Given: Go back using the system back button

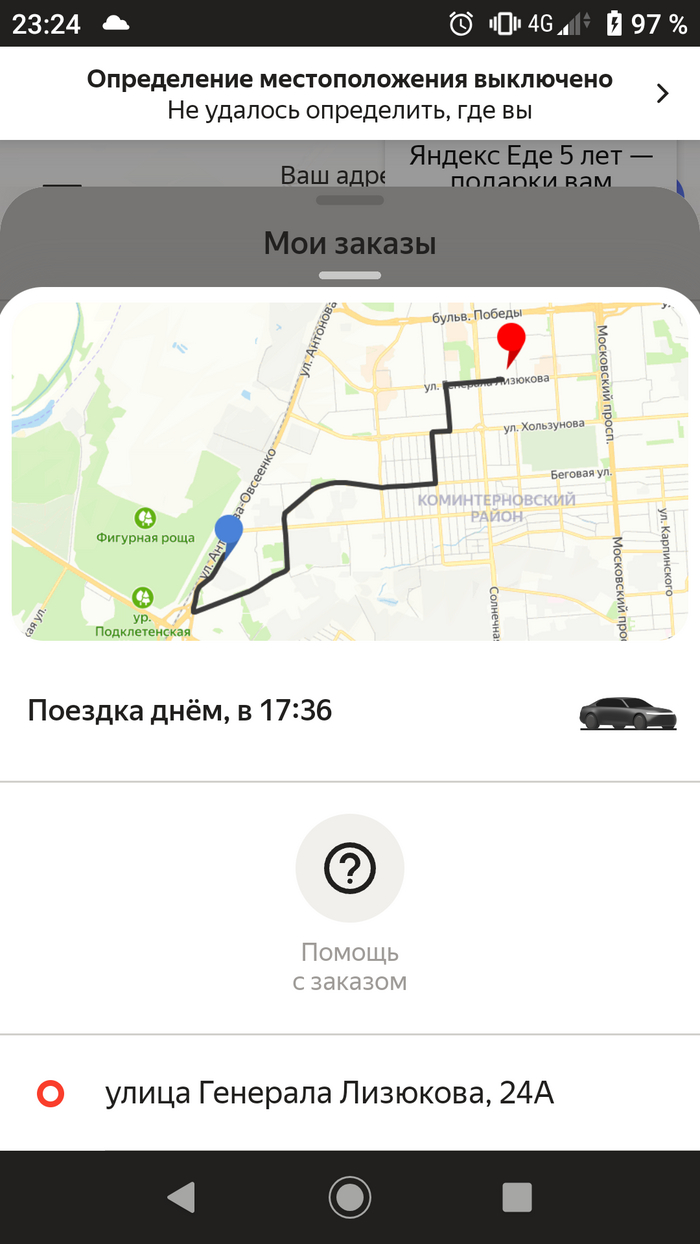Looking at the screenshot, I should tap(181, 1197).
